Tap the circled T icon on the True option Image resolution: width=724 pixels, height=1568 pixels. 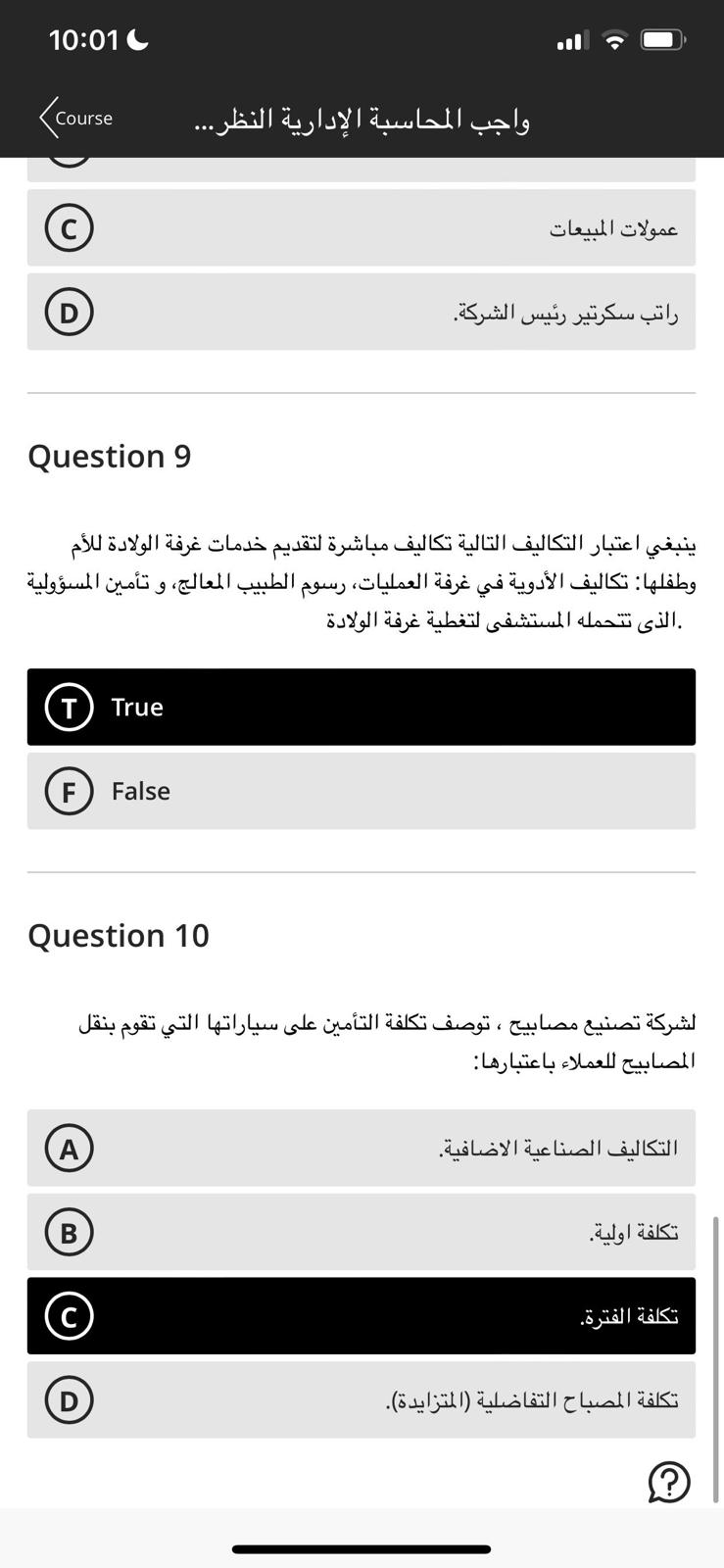[x=69, y=707]
